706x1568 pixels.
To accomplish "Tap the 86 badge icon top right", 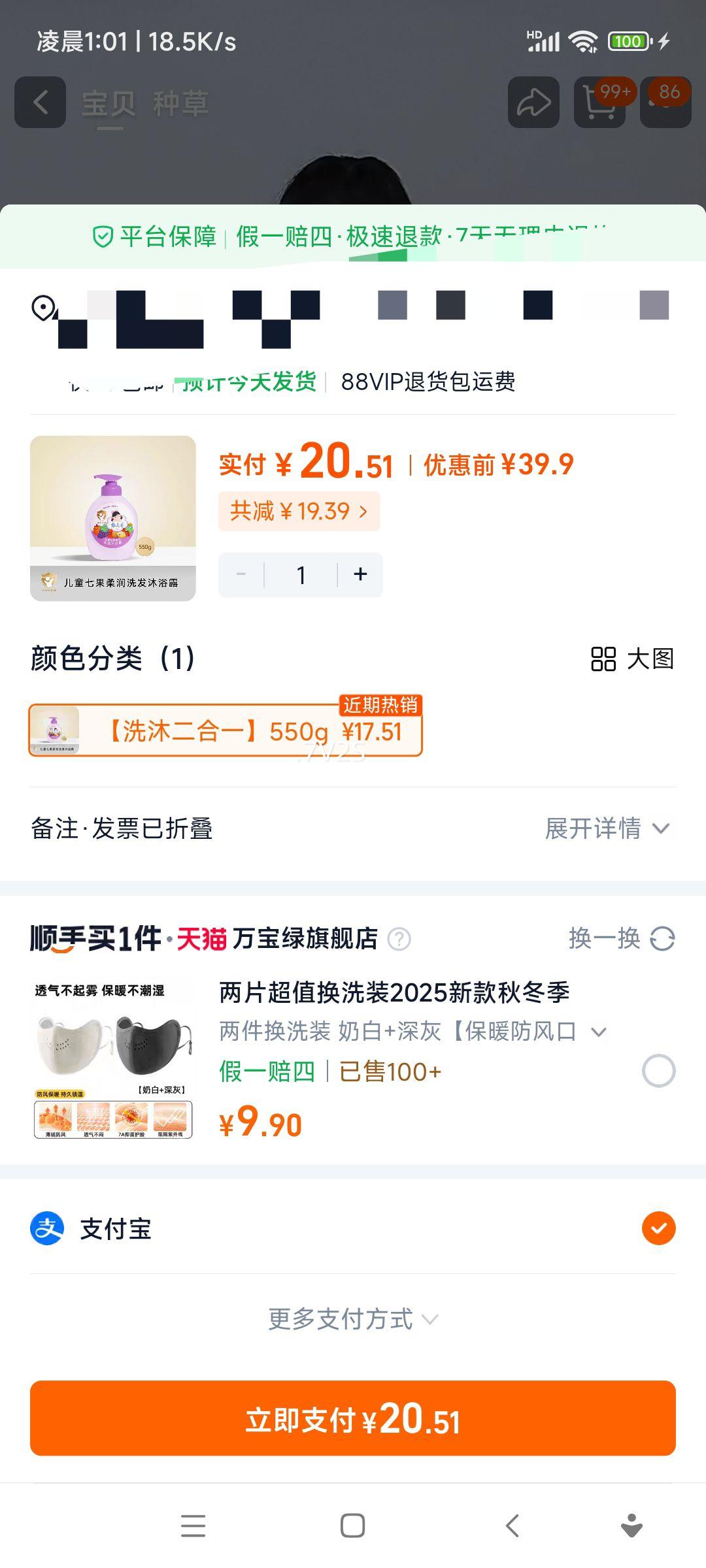I will tap(665, 101).
